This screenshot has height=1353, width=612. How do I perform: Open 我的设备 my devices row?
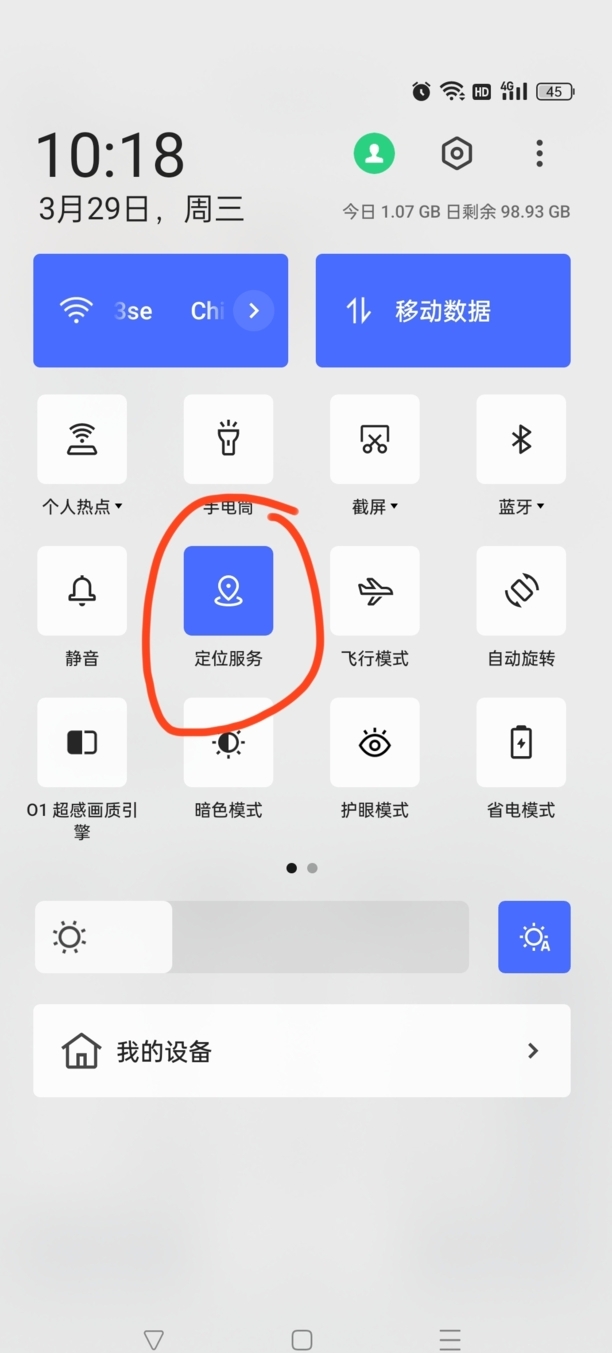(x=302, y=1051)
